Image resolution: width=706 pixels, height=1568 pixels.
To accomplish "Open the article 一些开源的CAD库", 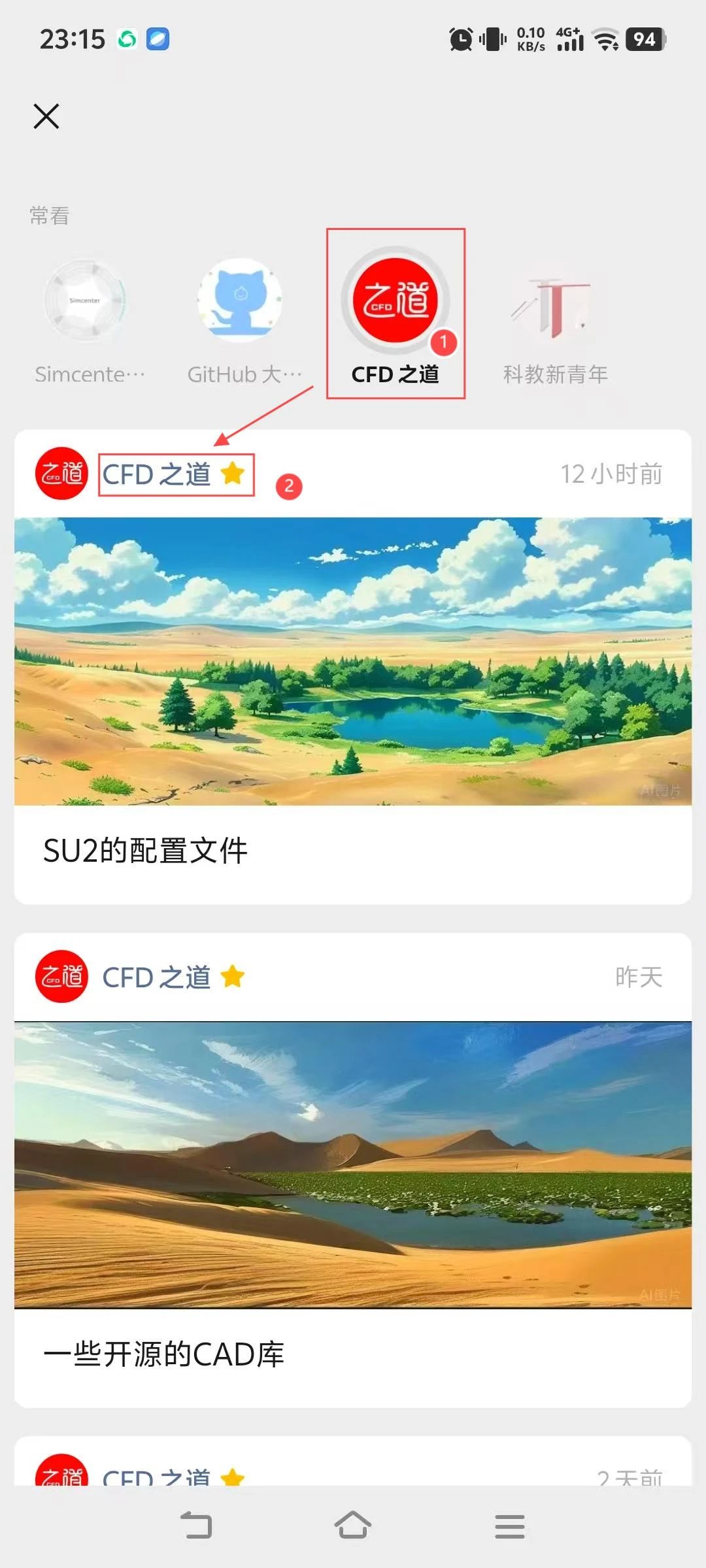I will [163, 1354].
